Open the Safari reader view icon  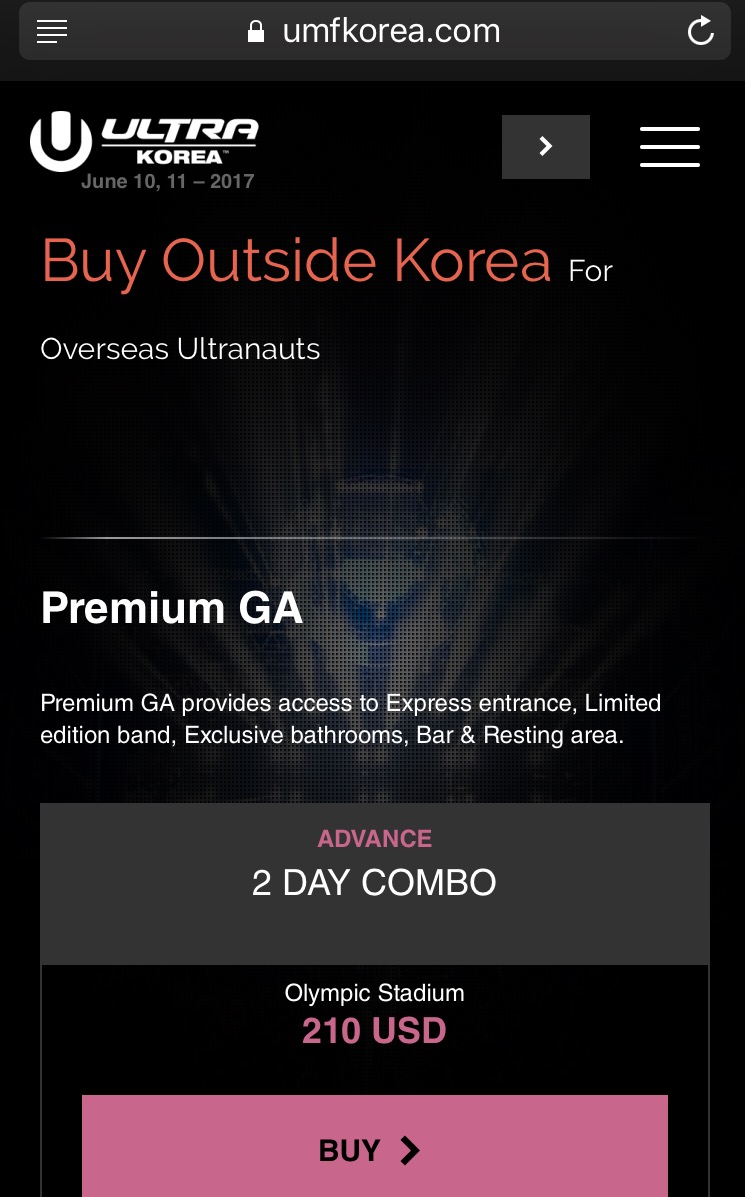coord(52,32)
